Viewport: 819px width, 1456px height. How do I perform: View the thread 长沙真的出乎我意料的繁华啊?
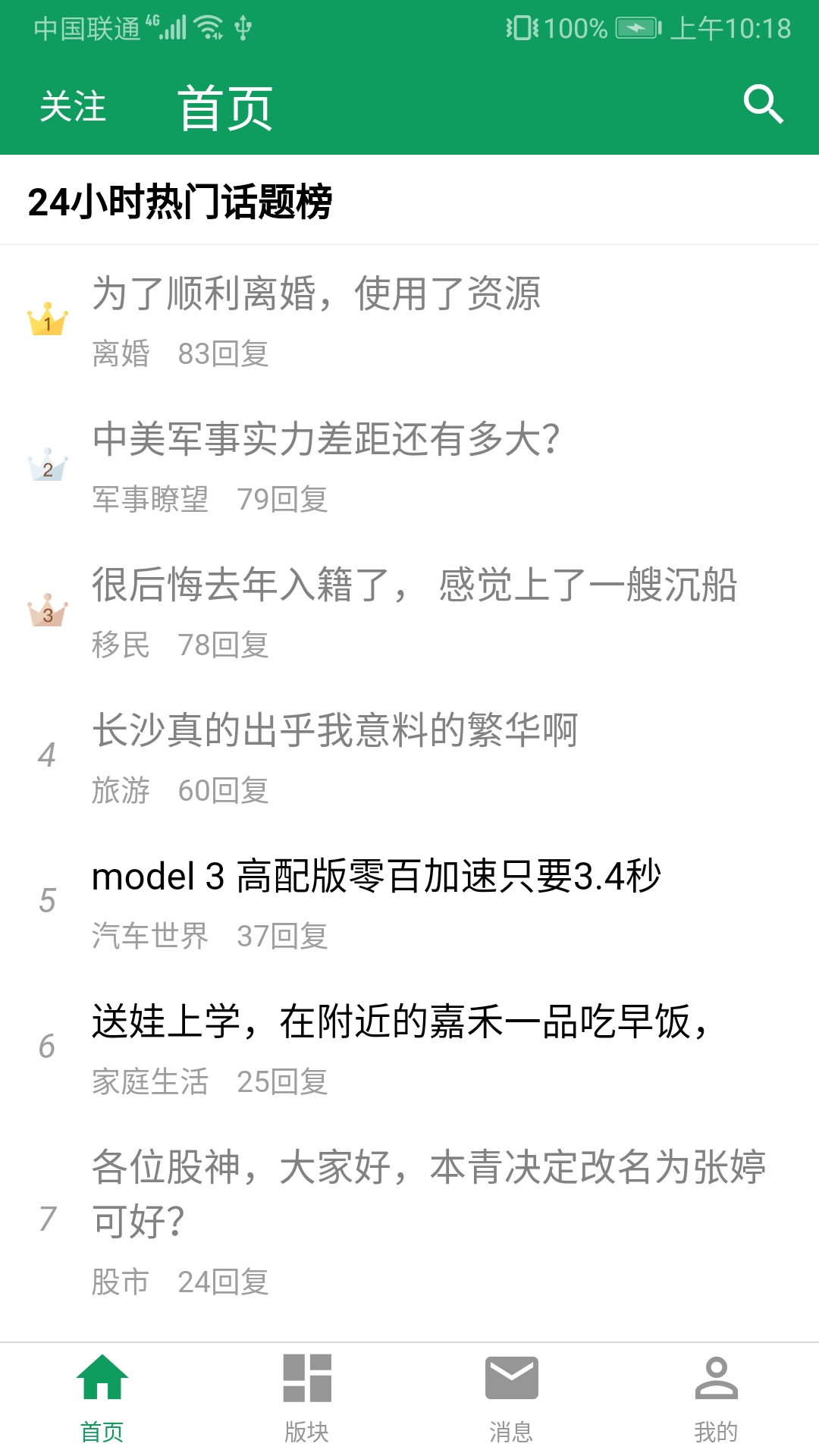coord(334,731)
